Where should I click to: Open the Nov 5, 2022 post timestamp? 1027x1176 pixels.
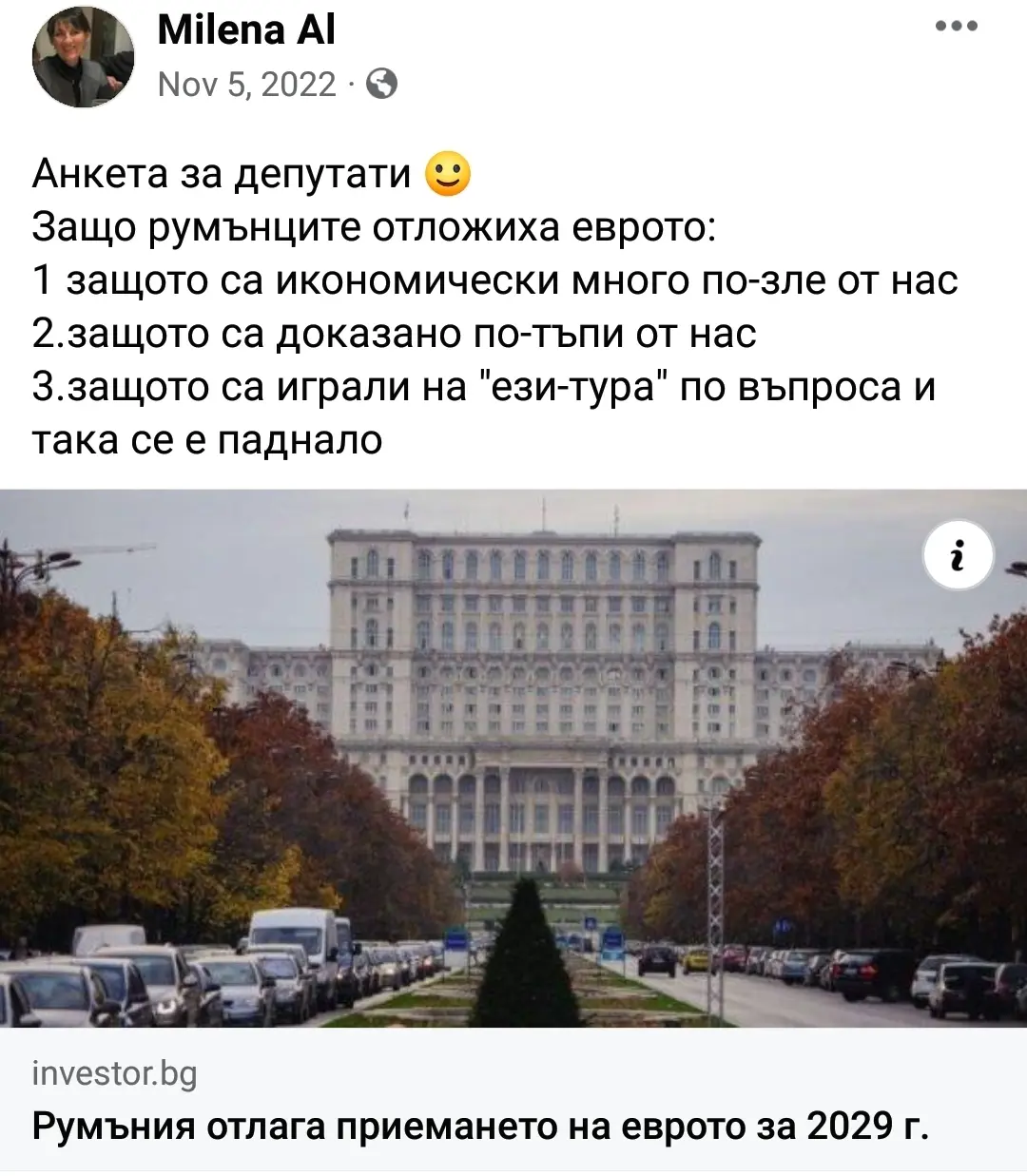[x=247, y=86]
